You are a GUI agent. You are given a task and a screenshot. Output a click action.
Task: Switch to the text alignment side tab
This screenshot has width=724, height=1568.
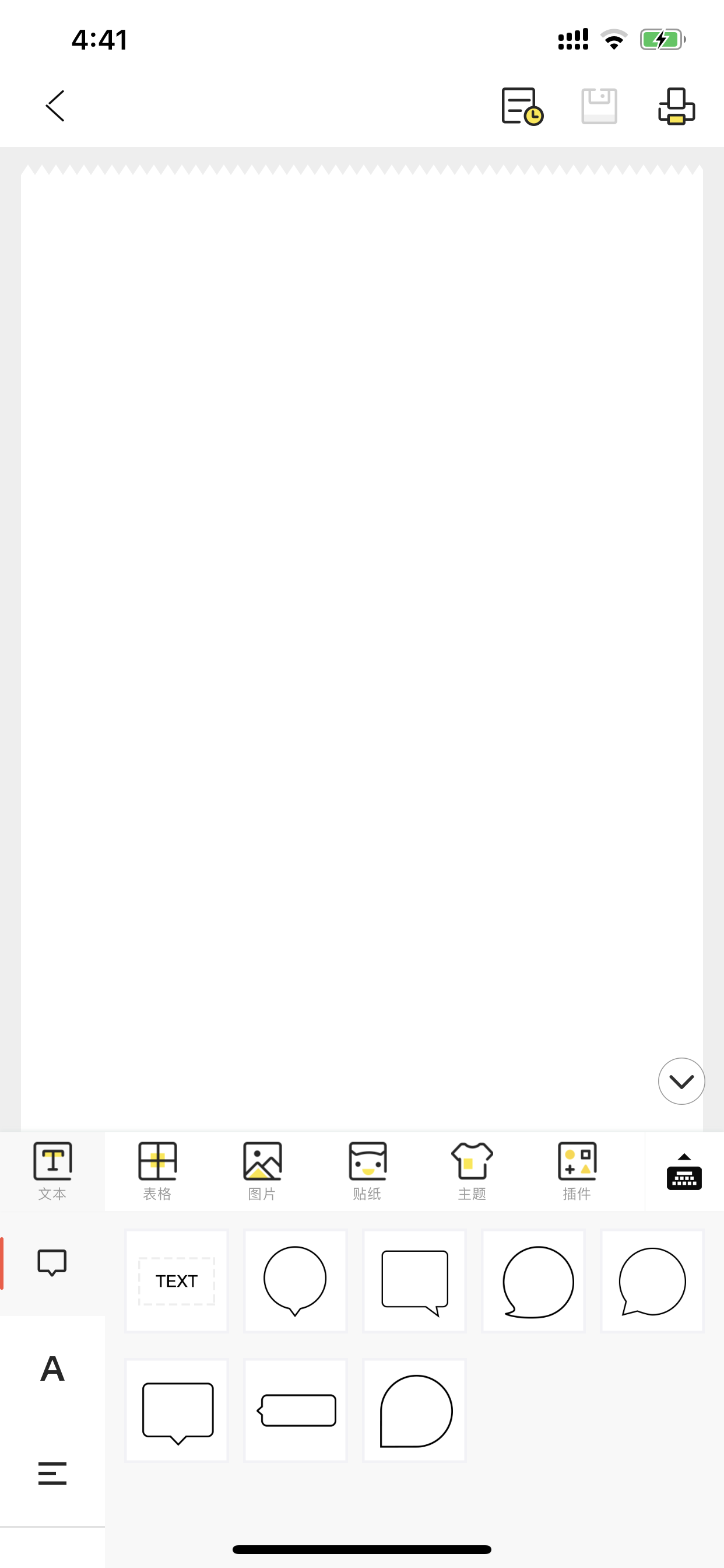click(52, 1473)
